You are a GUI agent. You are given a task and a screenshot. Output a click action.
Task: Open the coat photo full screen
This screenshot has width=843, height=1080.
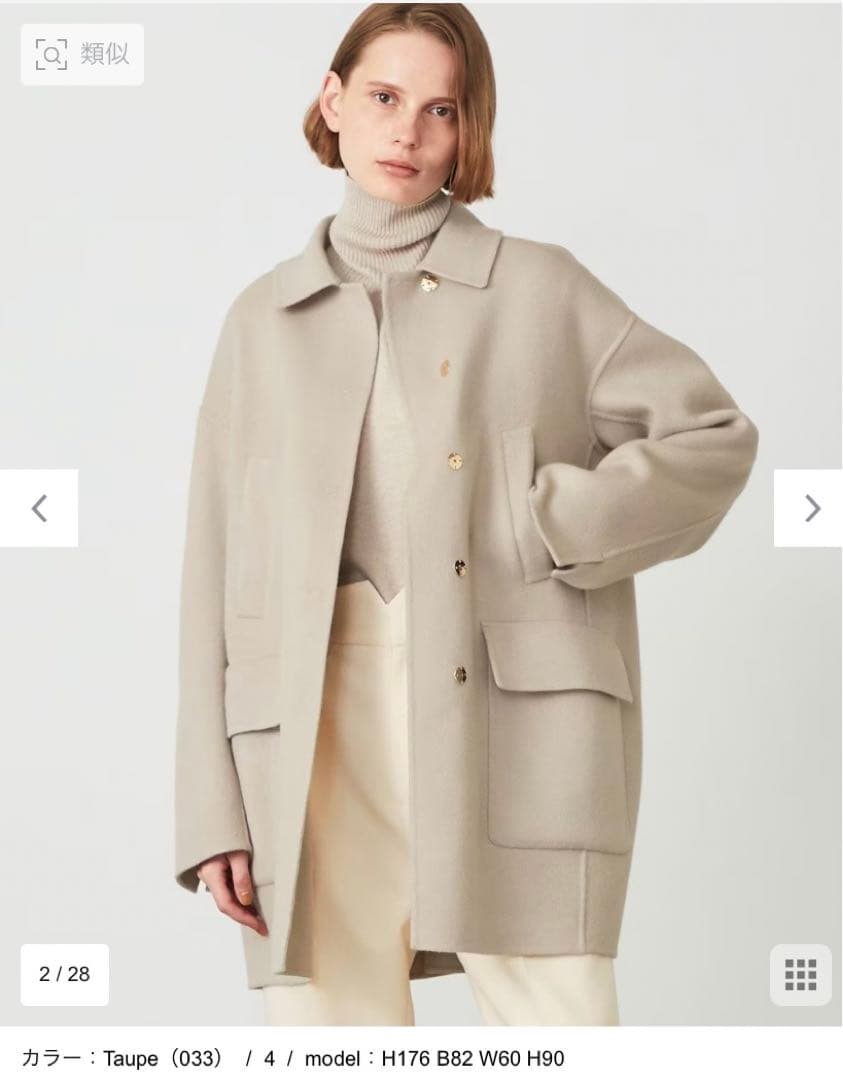pos(420,600)
